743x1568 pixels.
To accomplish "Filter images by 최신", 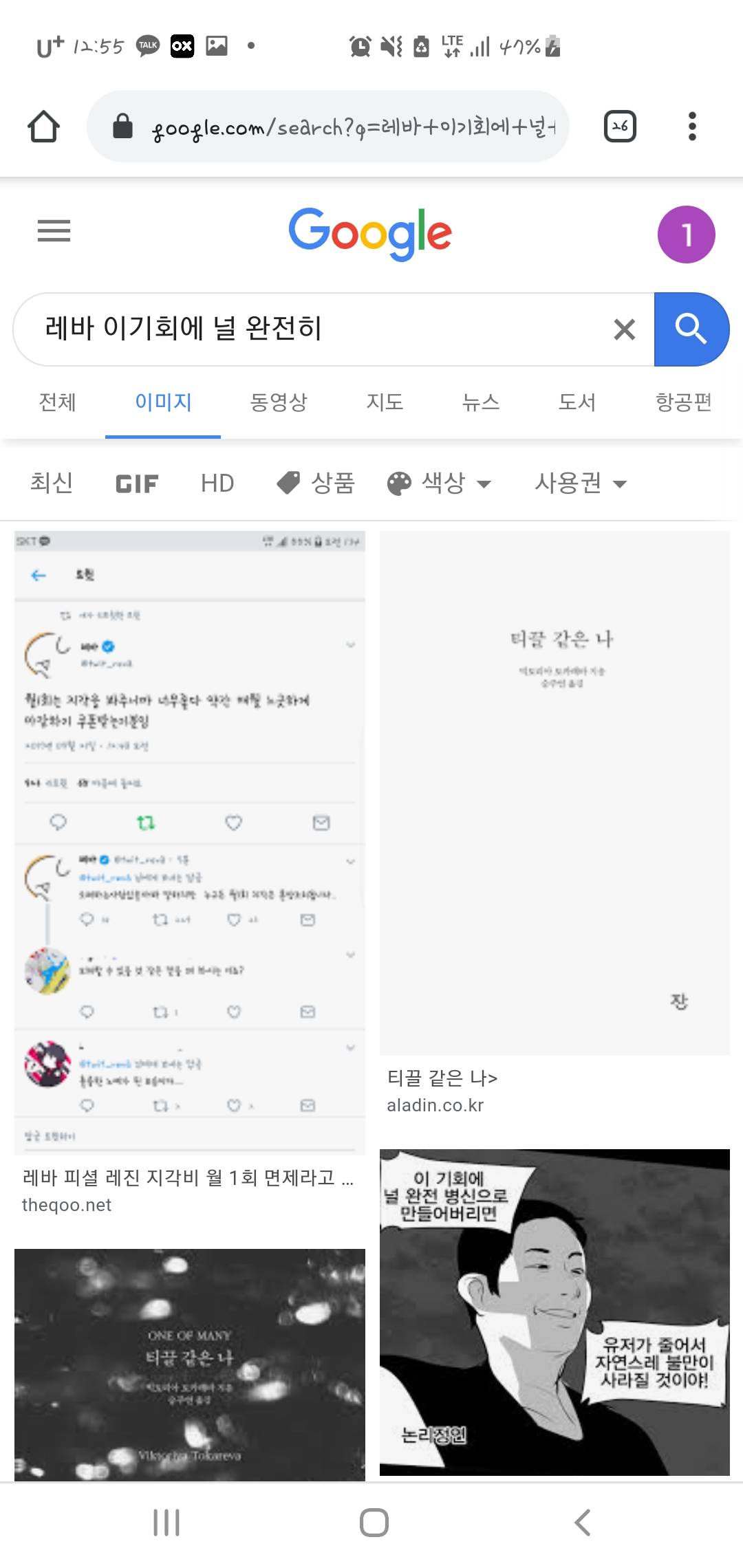I will click(x=52, y=483).
